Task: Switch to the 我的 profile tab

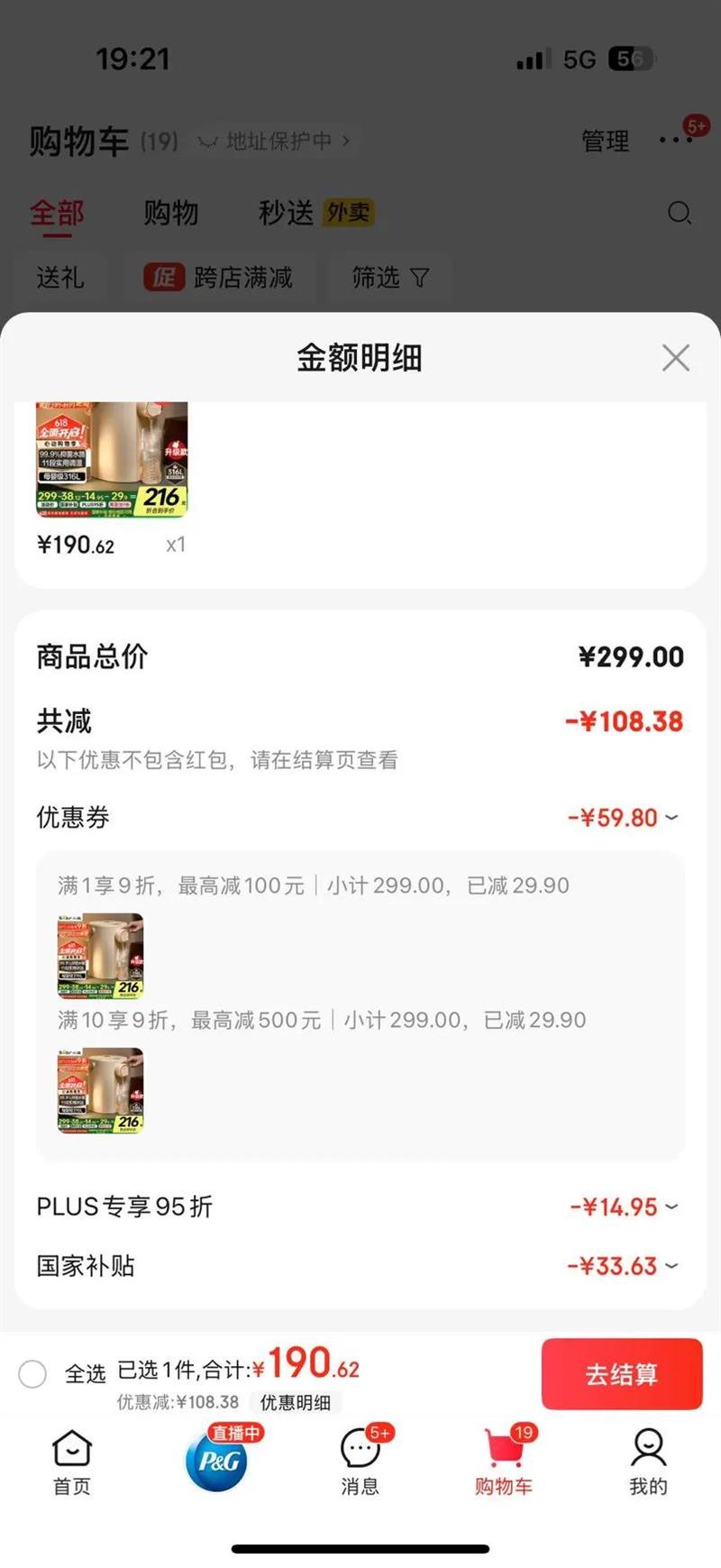Action: 648,1462
